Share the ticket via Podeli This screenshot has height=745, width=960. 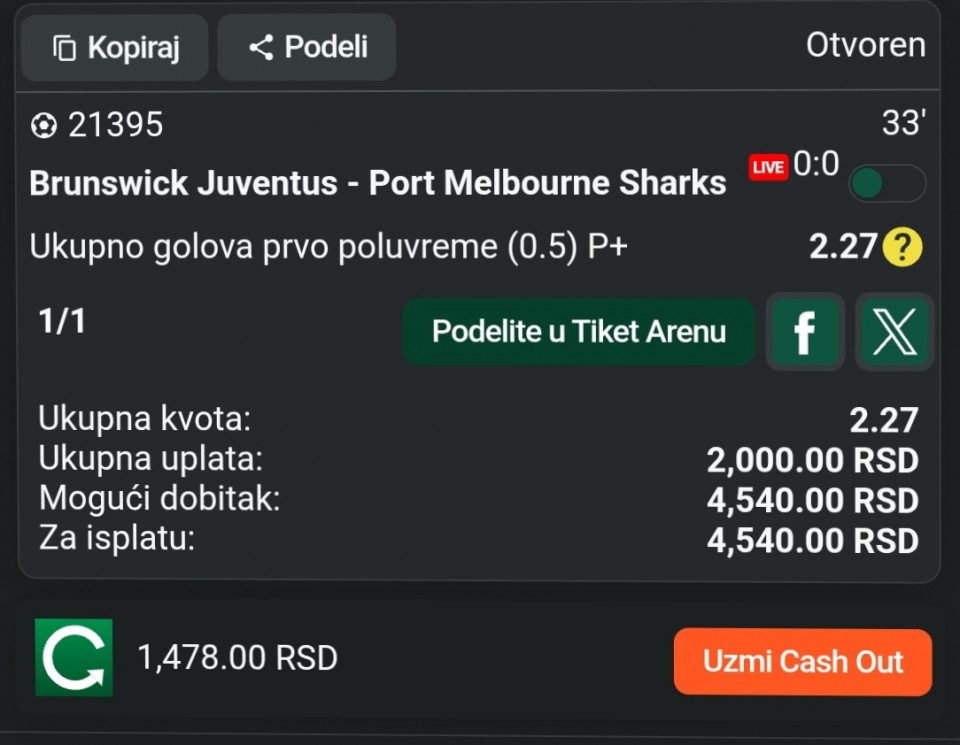pos(307,47)
